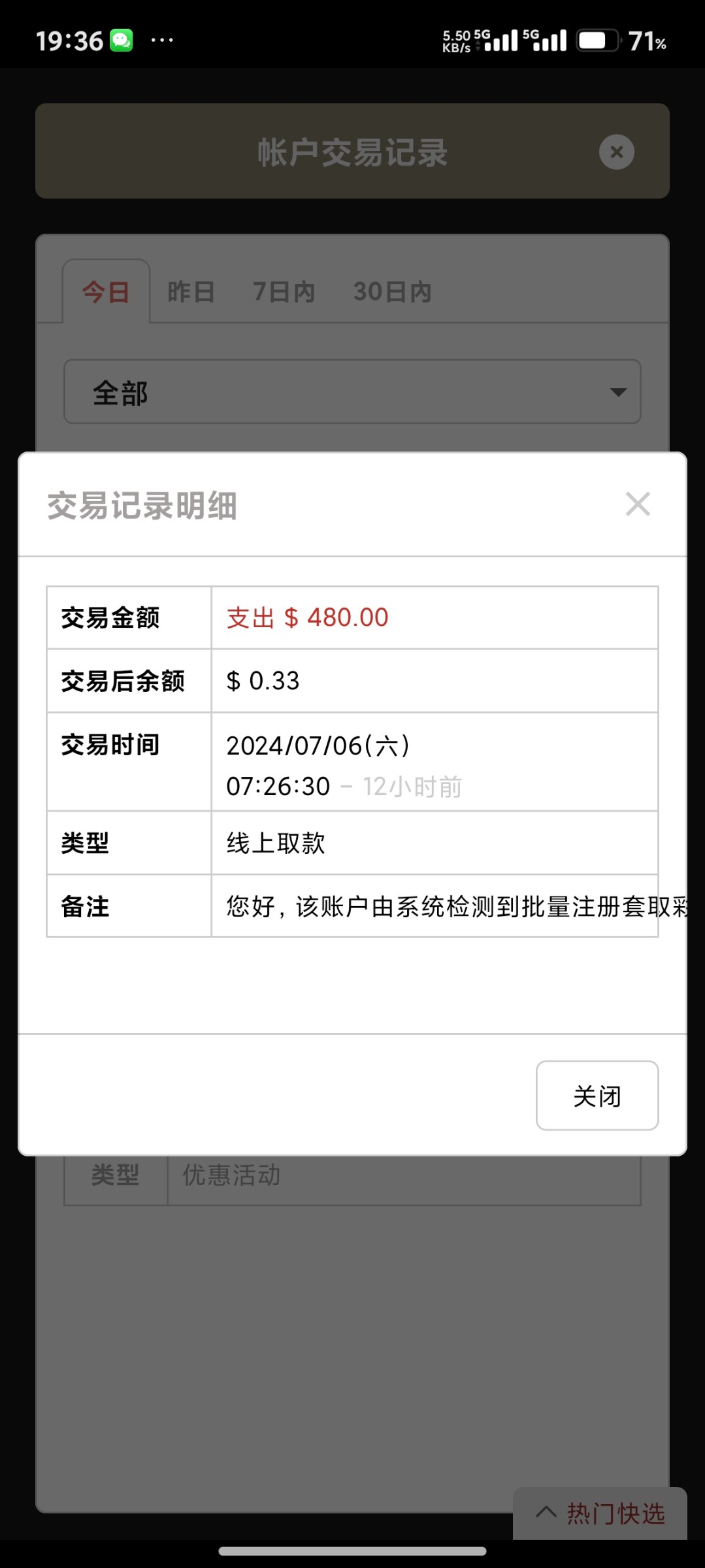Image resolution: width=705 pixels, height=1568 pixels.
Task: Select the currently active 今日 tab
Action: click(x=106, y=292)
